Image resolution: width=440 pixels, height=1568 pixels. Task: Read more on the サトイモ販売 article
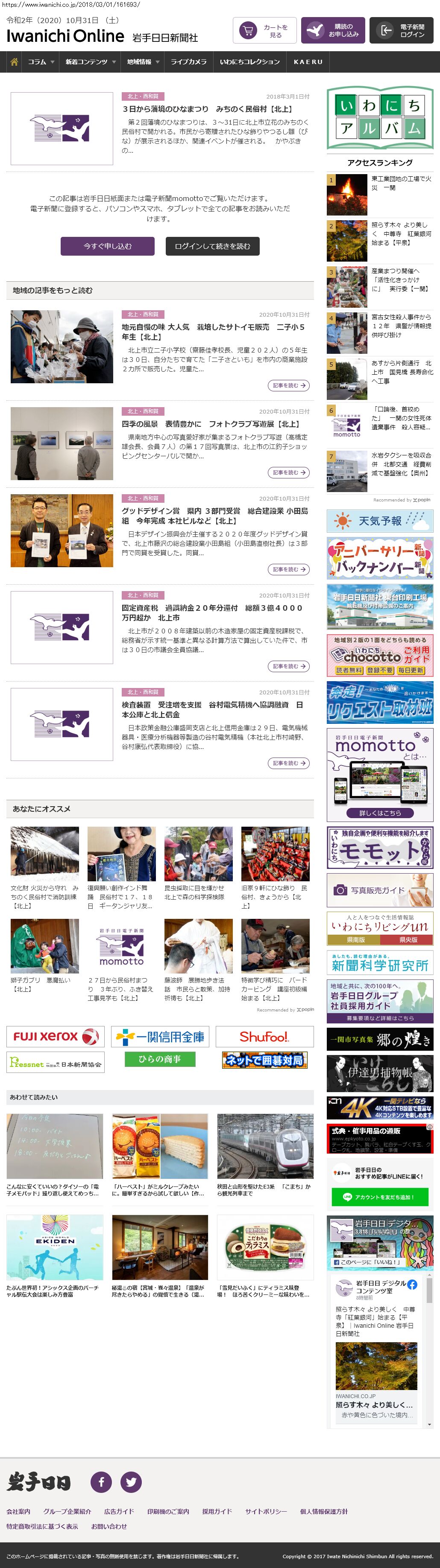288,385
